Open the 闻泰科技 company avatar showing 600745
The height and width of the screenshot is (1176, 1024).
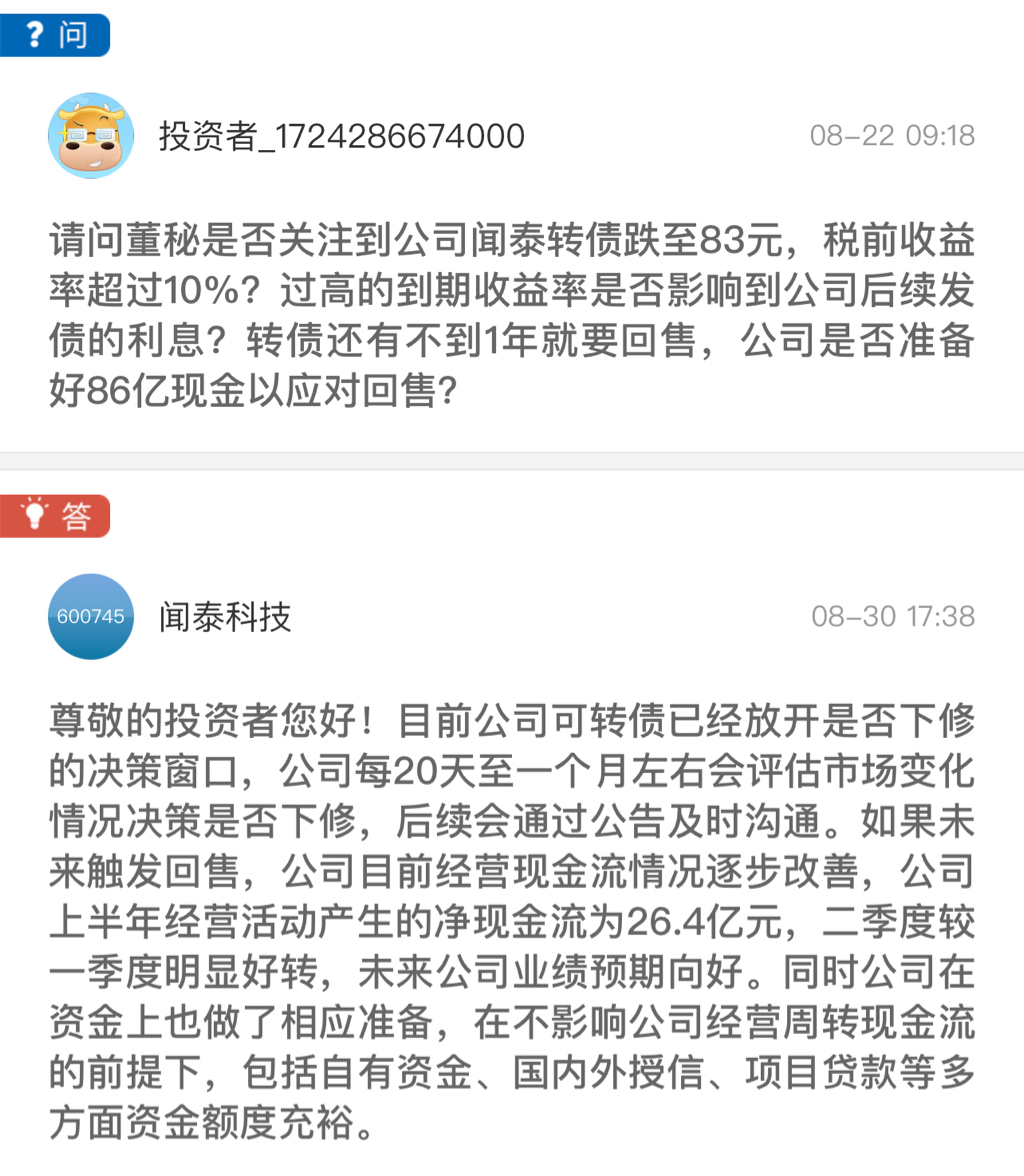91,616
